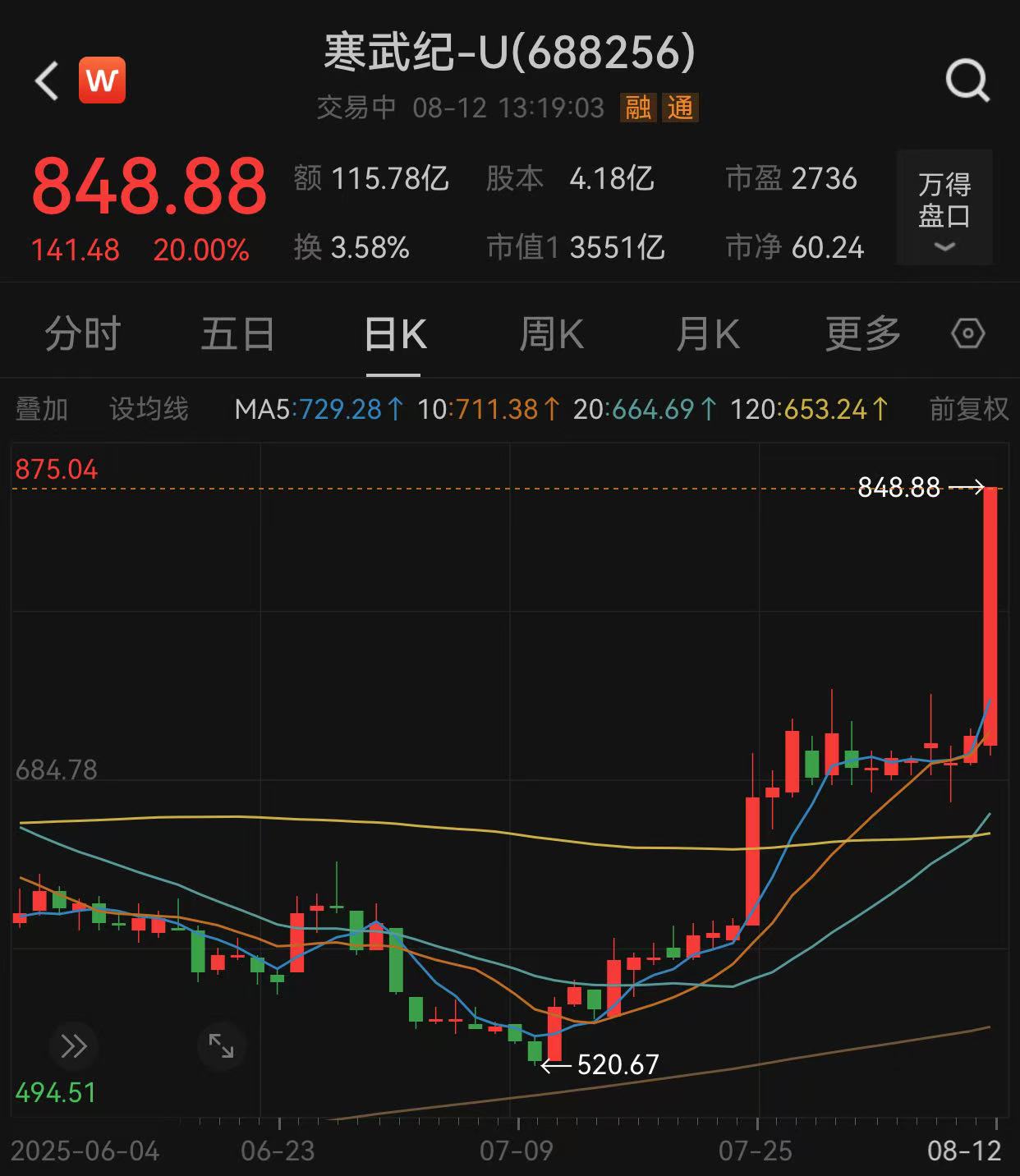Switch to the 月K chart tab
The height and width of the screenshot is (1176, 1020).
coord(707,334)
